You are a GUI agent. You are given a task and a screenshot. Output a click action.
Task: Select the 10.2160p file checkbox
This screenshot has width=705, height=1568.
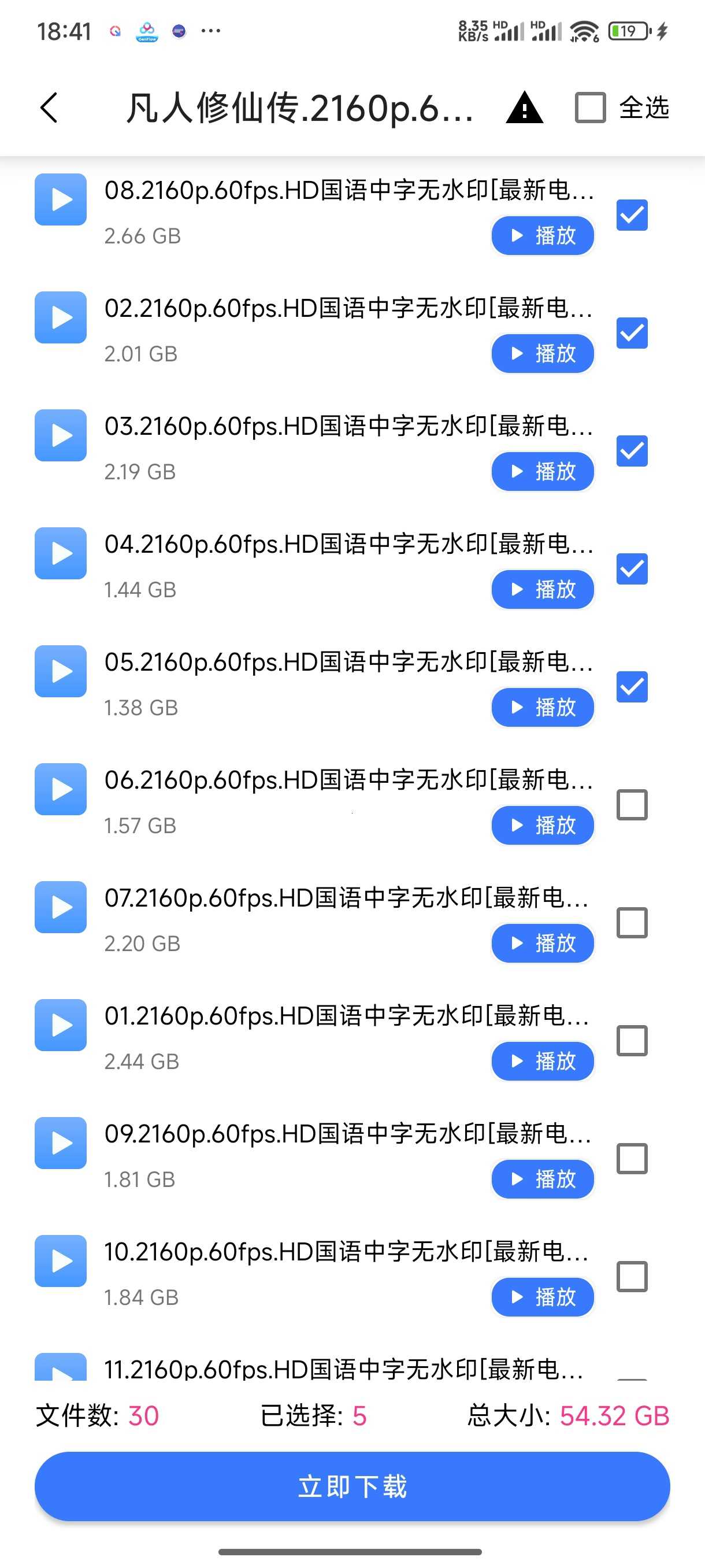point(632,1277)
